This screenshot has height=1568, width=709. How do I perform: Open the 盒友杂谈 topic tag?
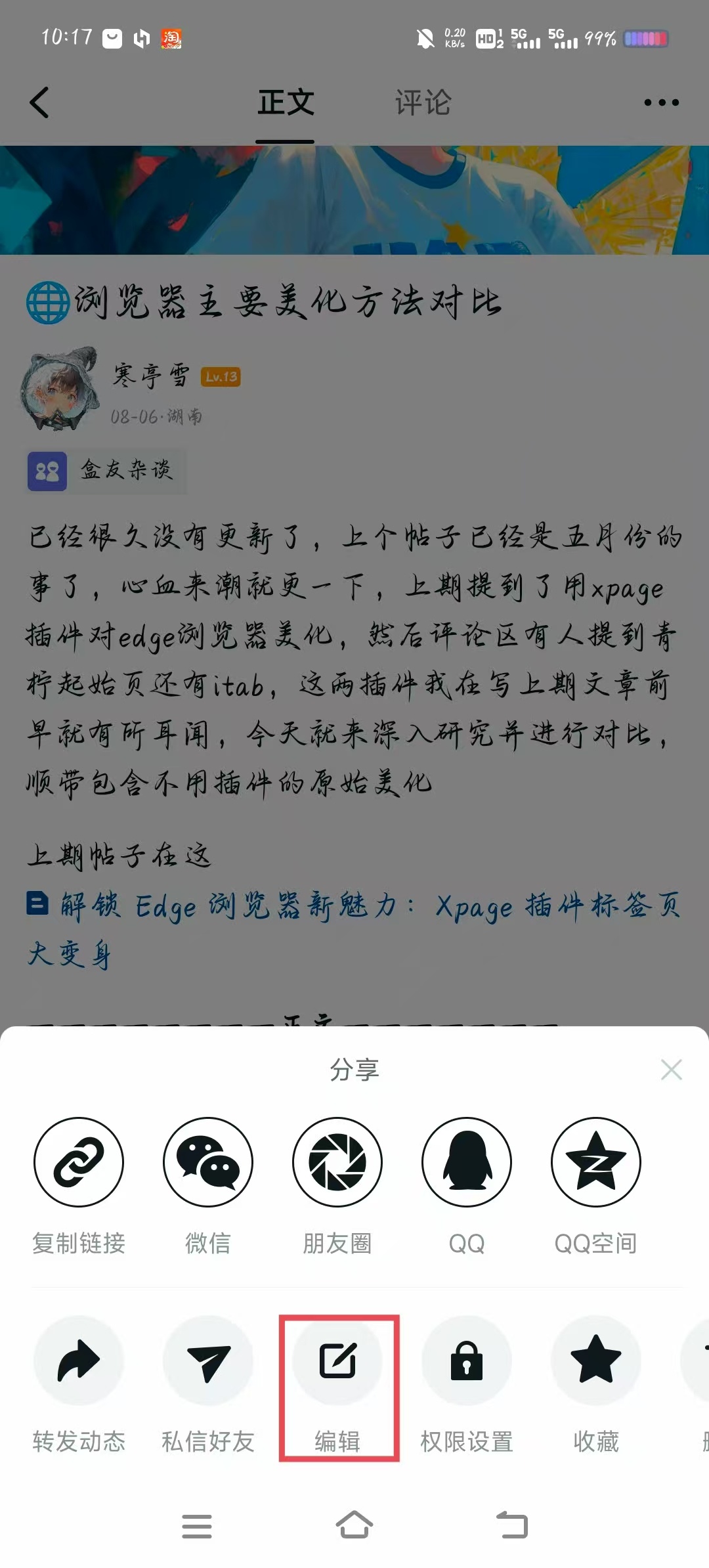pyautogui.click(x=107, y=470)
